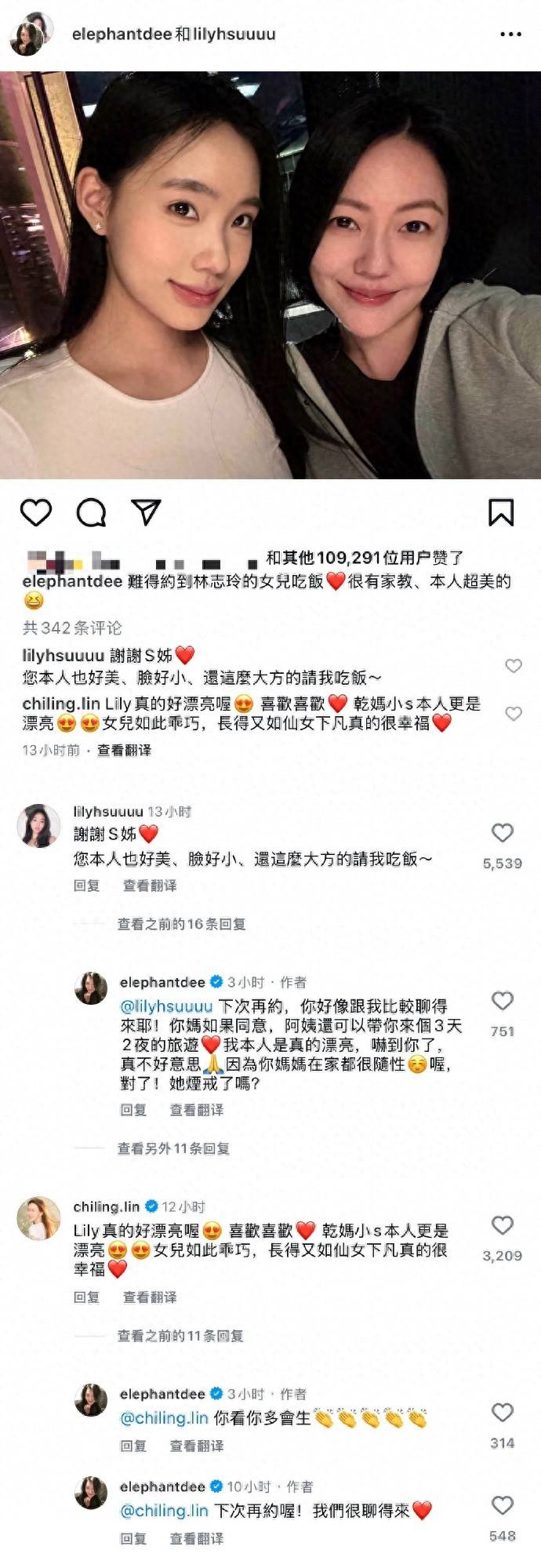541x1568 pixels.
Task: Like chiling.lin's comment with 3,209 likes
Action: (x=502, y=1225)
